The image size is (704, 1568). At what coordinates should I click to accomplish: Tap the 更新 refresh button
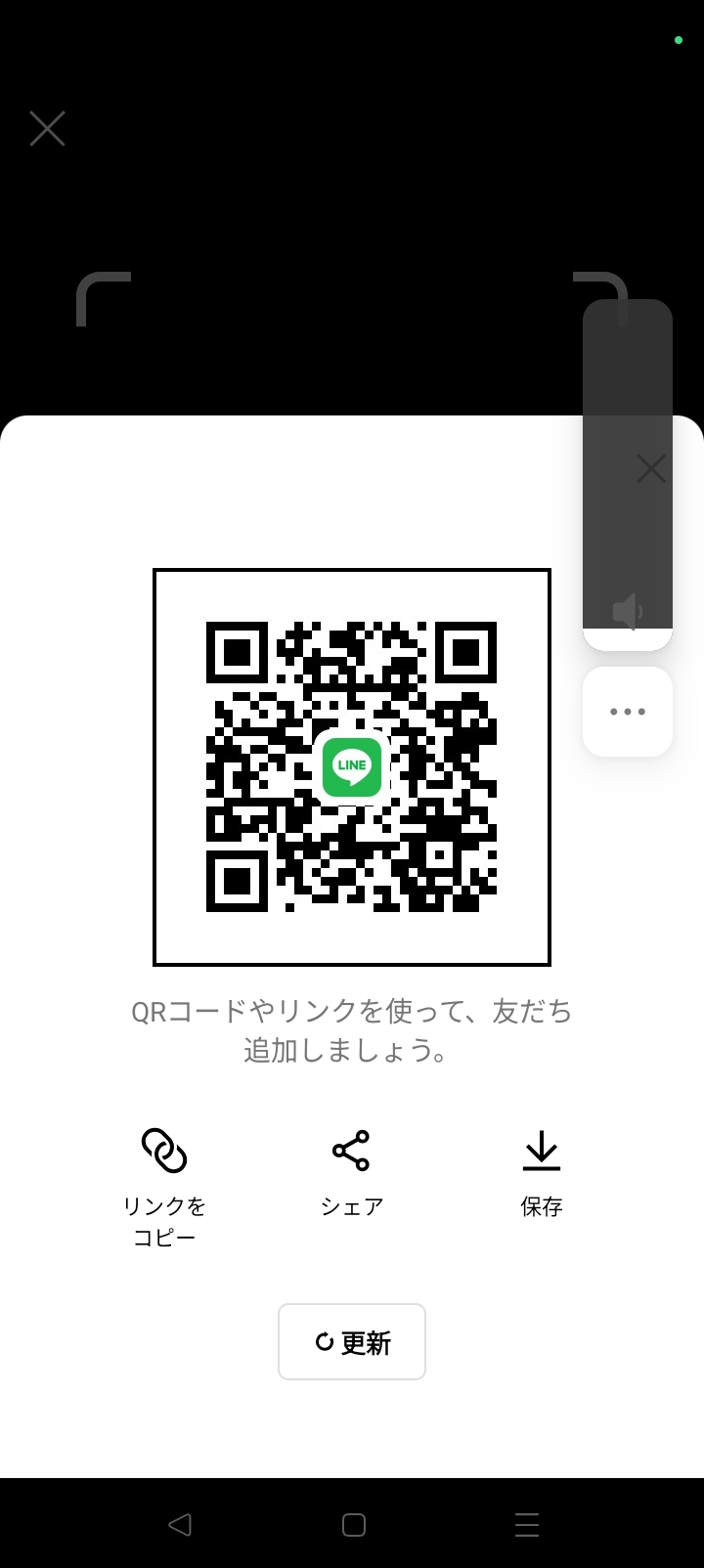(352, 1341)
